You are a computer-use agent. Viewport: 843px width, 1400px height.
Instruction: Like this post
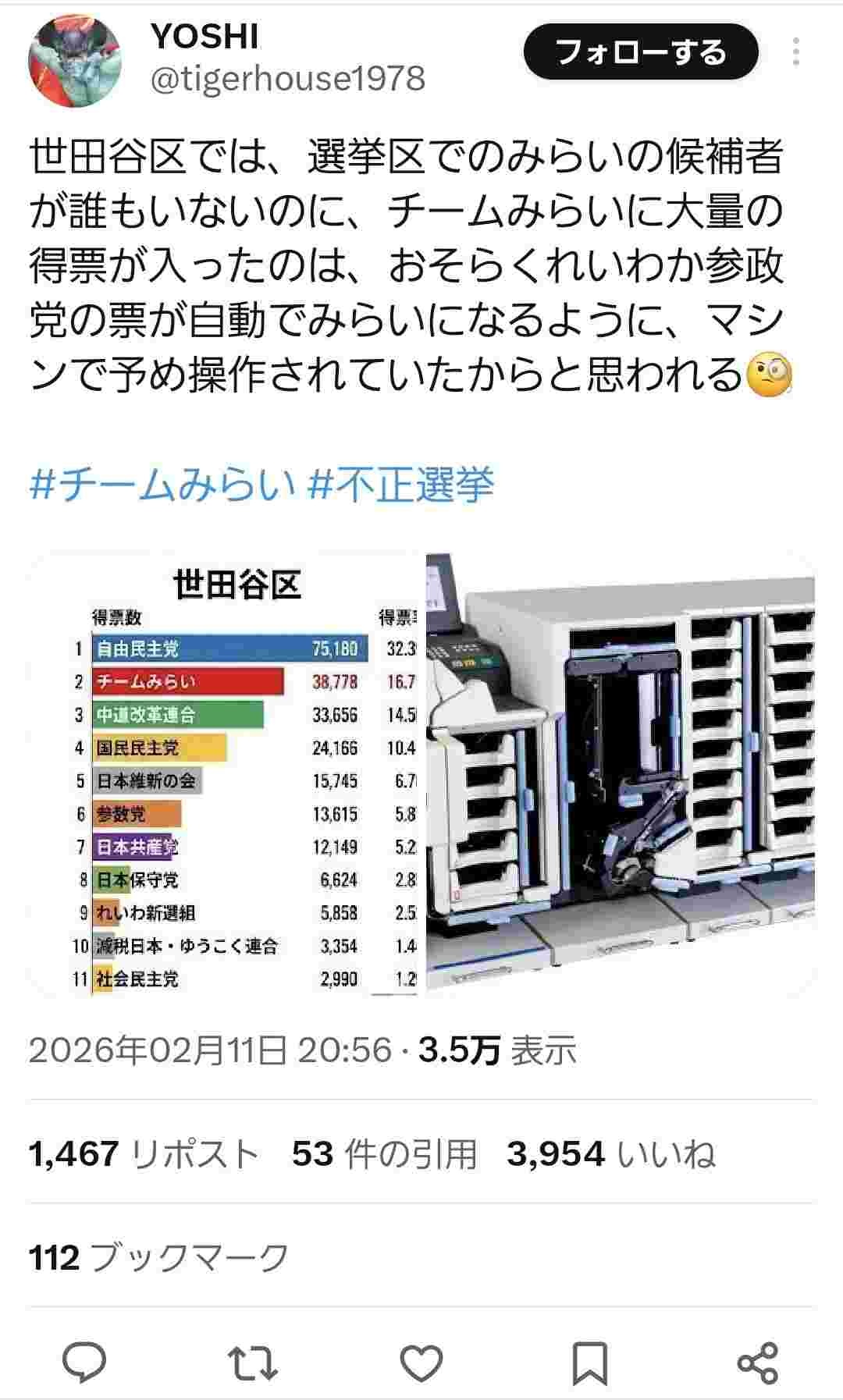coord(421,1362)
